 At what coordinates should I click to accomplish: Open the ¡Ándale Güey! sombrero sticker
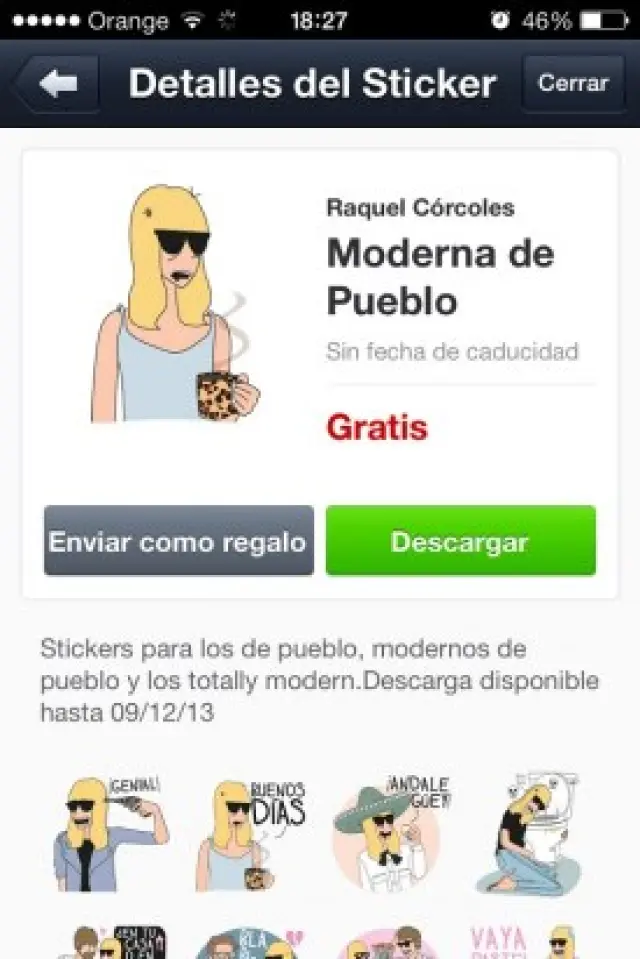(391, 832)
